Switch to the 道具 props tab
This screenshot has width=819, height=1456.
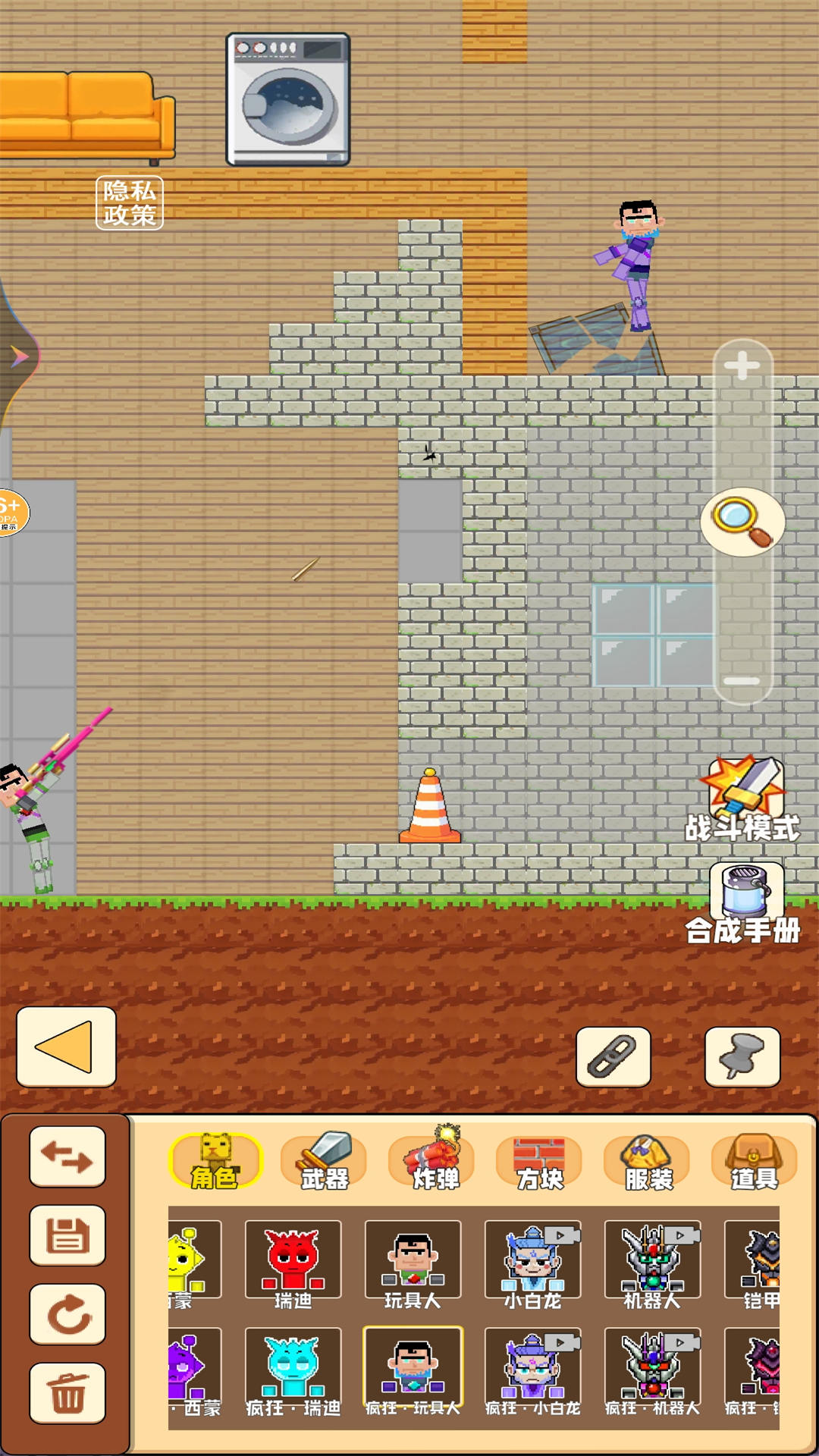tap(755, 1160)
